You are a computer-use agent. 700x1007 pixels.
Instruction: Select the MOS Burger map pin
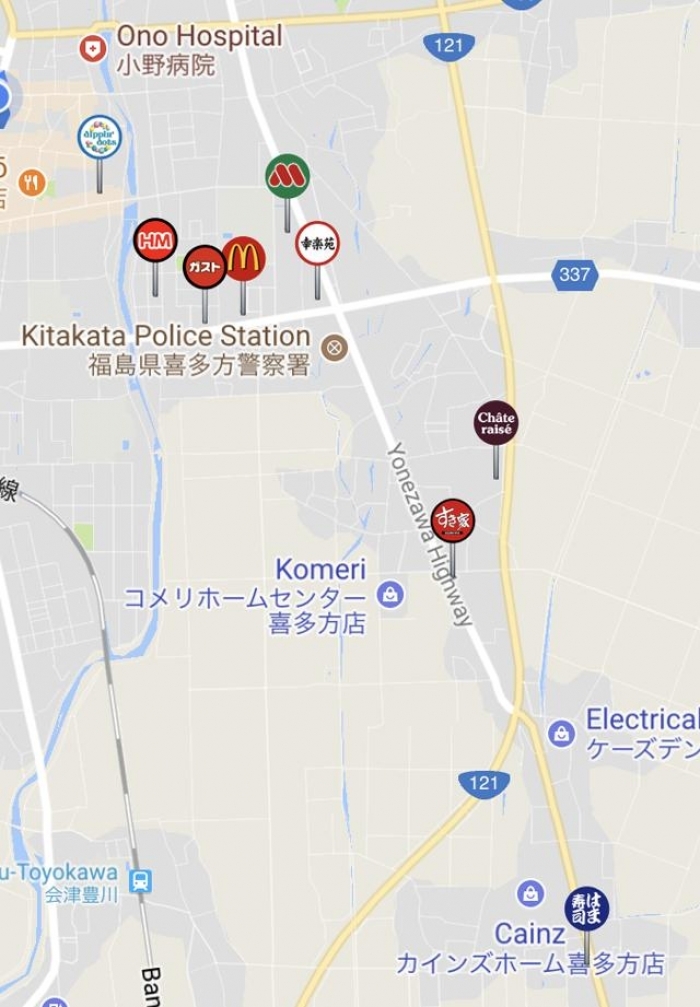point(287,176)
